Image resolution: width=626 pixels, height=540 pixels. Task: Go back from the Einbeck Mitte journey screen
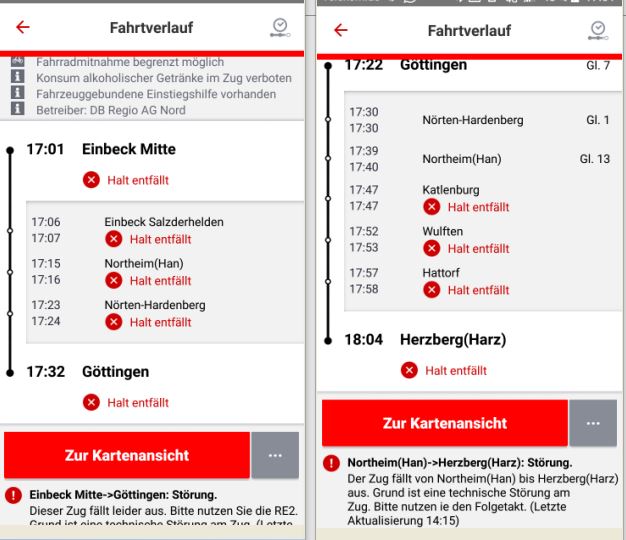pyautogui.click(x=23, y=27)
